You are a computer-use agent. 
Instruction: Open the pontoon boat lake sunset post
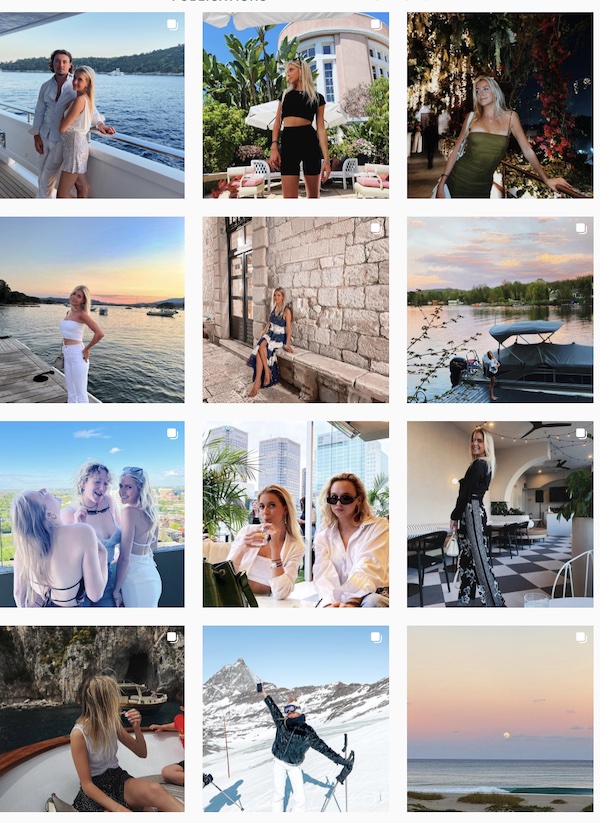click(500, 310)
